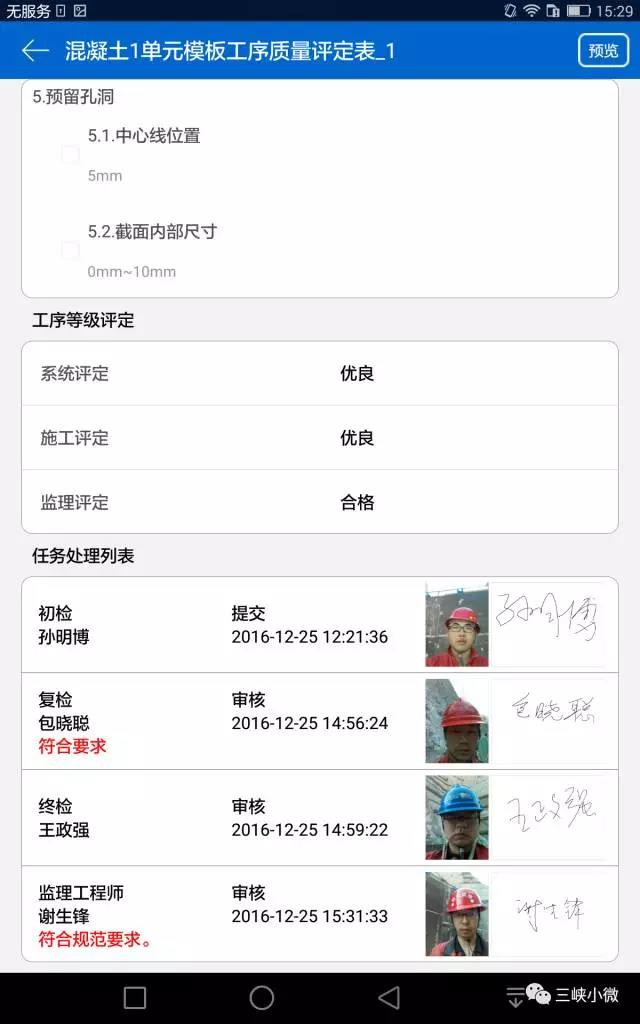The image size is (640, 1024).
Task: Check the 5.1.中心线位置 checkbox
Action: pyautogui.click(x=71, y=155)
